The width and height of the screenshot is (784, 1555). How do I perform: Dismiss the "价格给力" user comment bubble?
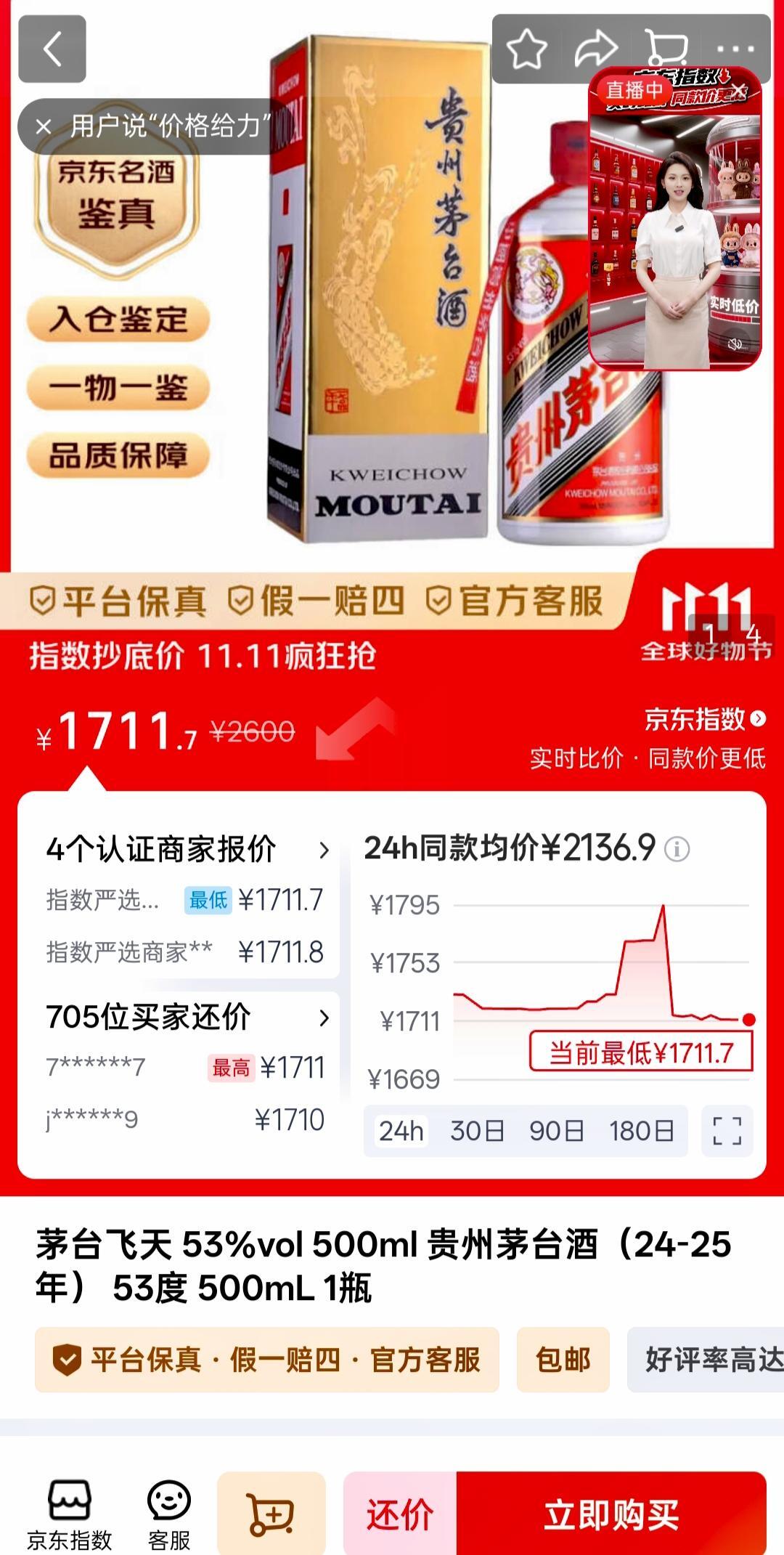coord(44,127)
